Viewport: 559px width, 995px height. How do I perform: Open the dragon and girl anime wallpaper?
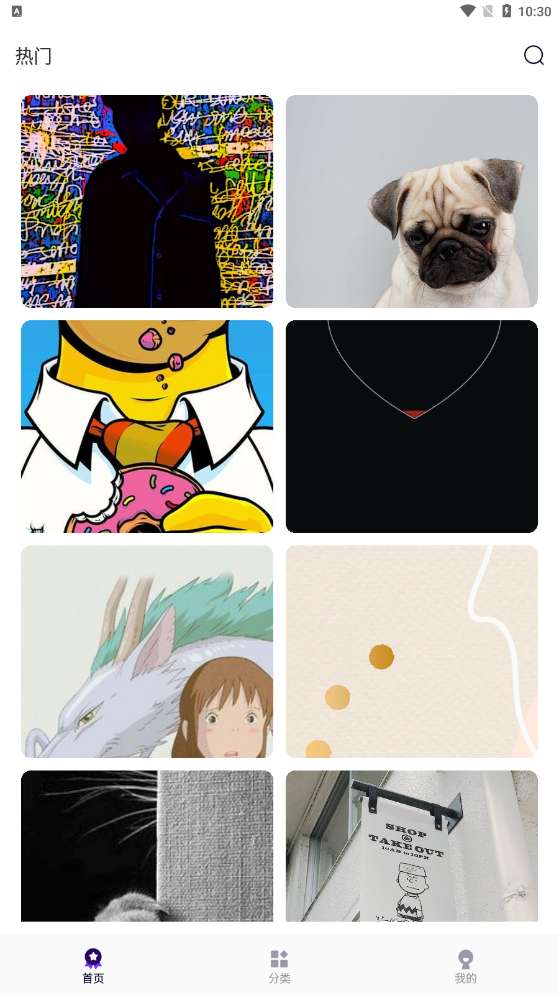tap(147, 652)
